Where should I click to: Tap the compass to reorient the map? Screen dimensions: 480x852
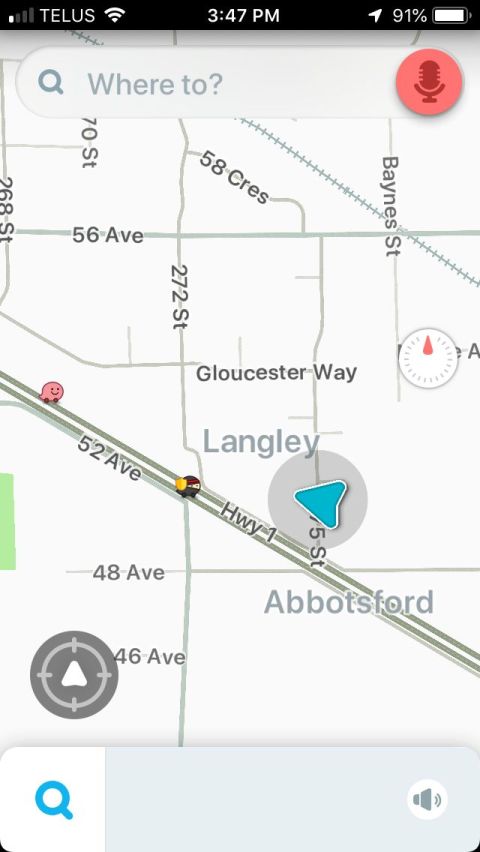(x=428, y=358)
